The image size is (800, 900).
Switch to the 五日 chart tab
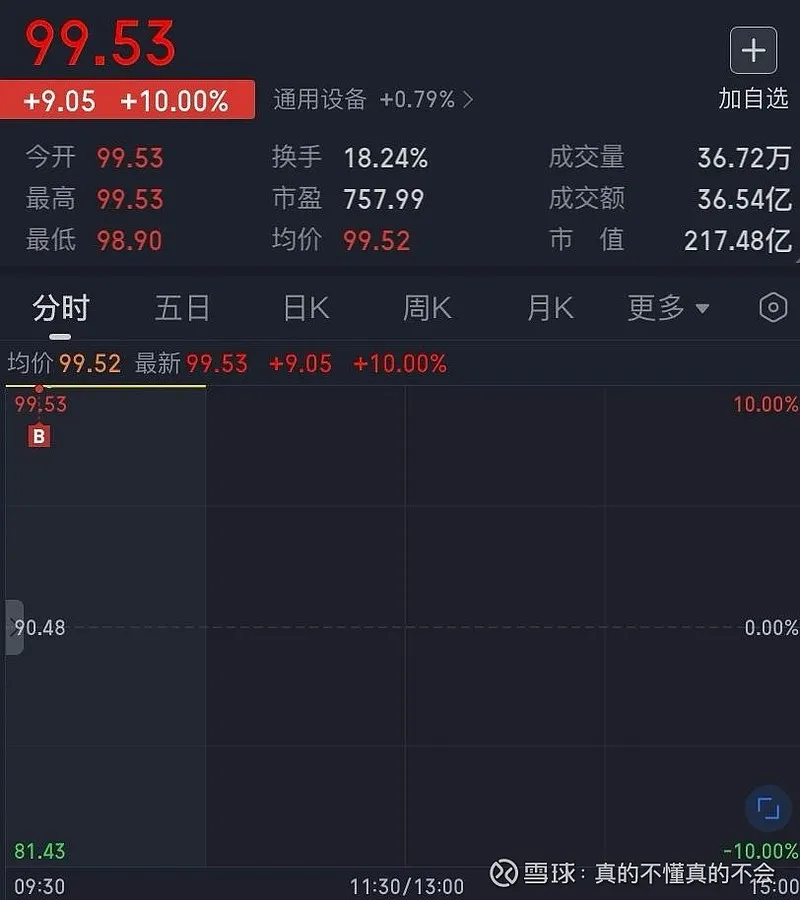182,308
